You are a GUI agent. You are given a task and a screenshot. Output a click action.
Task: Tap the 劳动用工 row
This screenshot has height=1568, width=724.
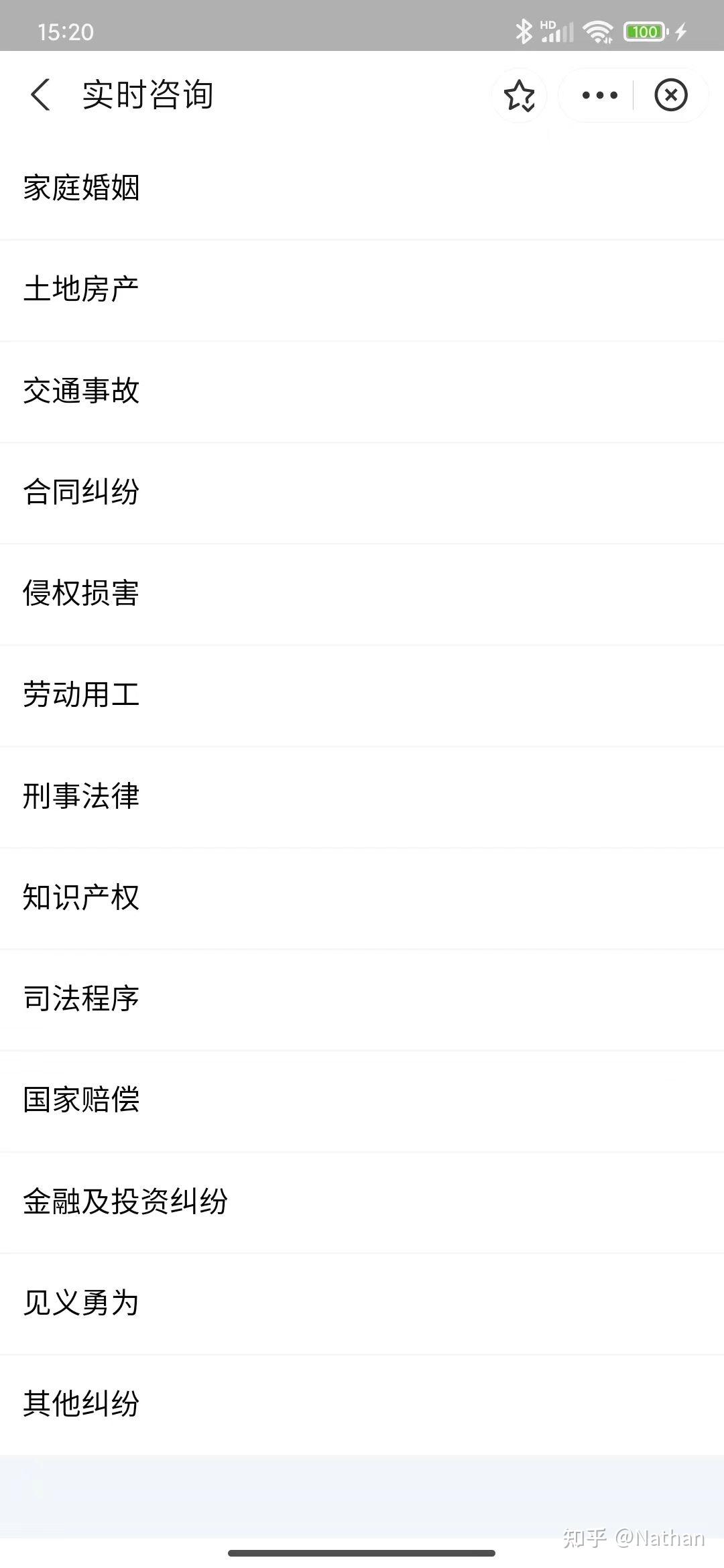pos(82,695)
